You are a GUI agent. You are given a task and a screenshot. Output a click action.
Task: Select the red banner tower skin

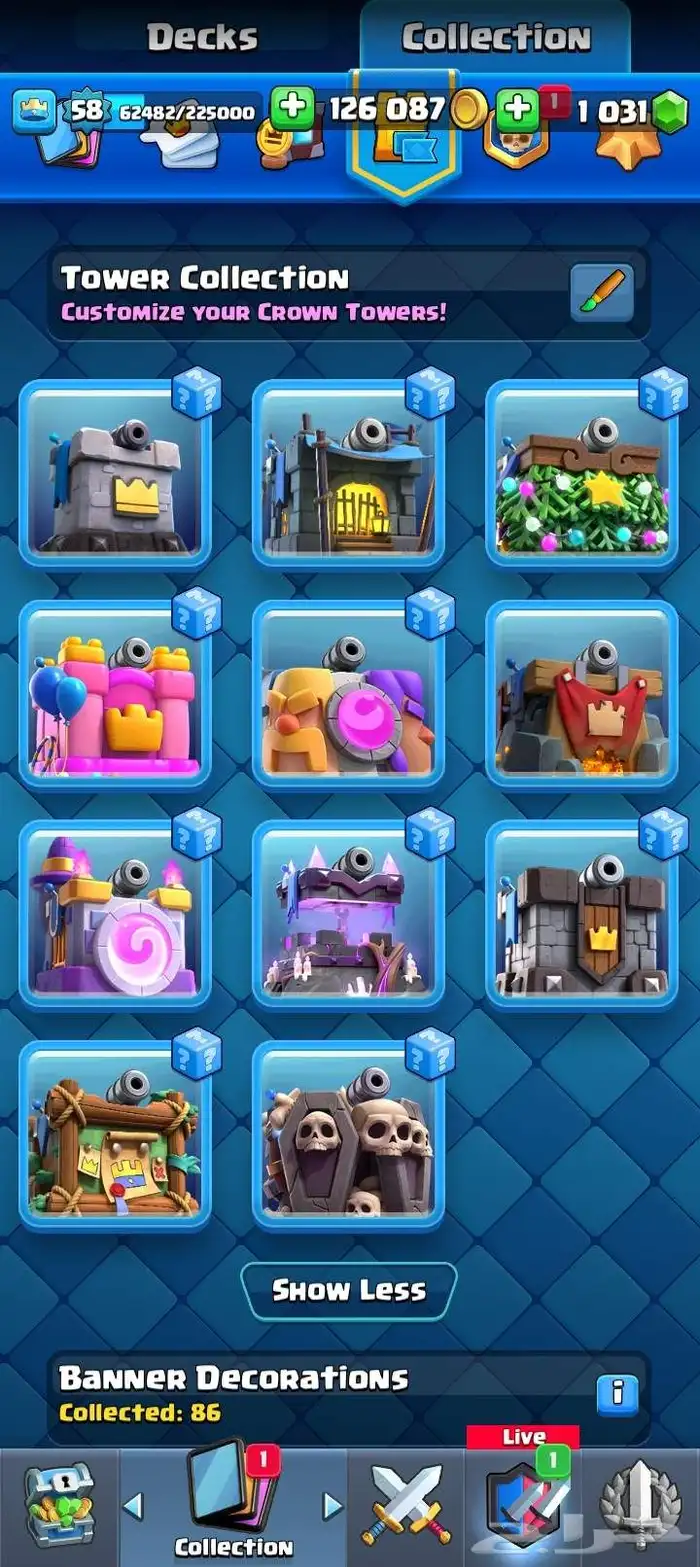click(x=581, y=694)
